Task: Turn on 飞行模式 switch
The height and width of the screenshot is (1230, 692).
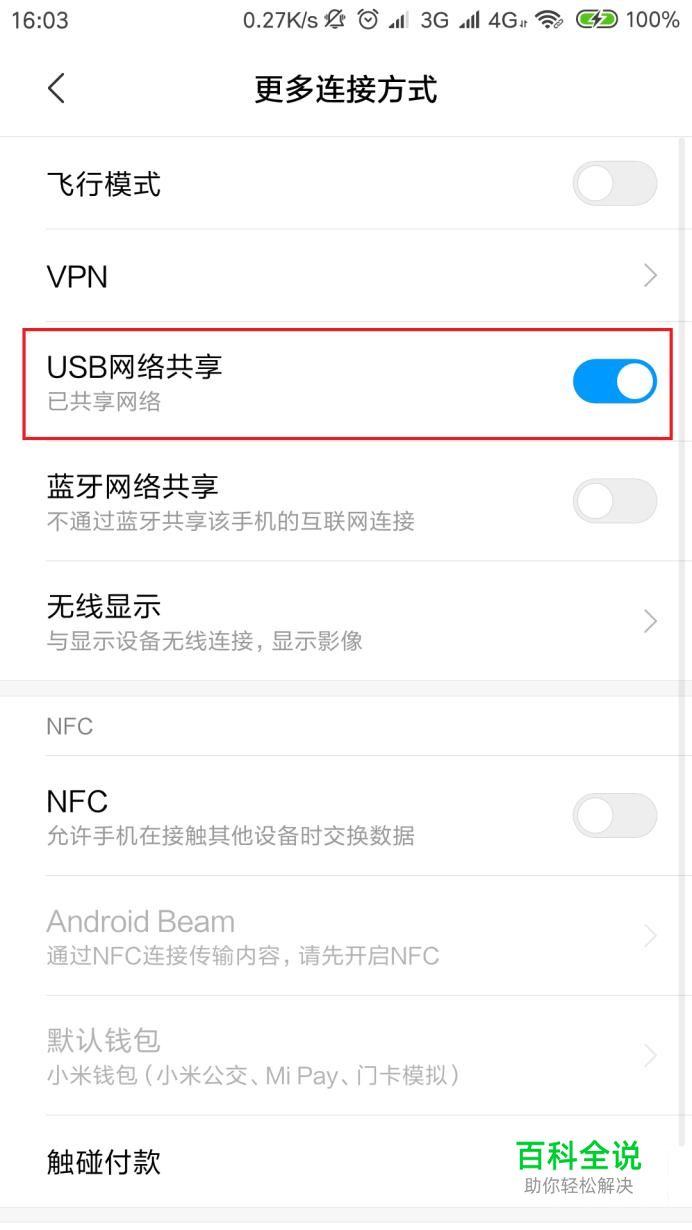Action: point(614,184)
